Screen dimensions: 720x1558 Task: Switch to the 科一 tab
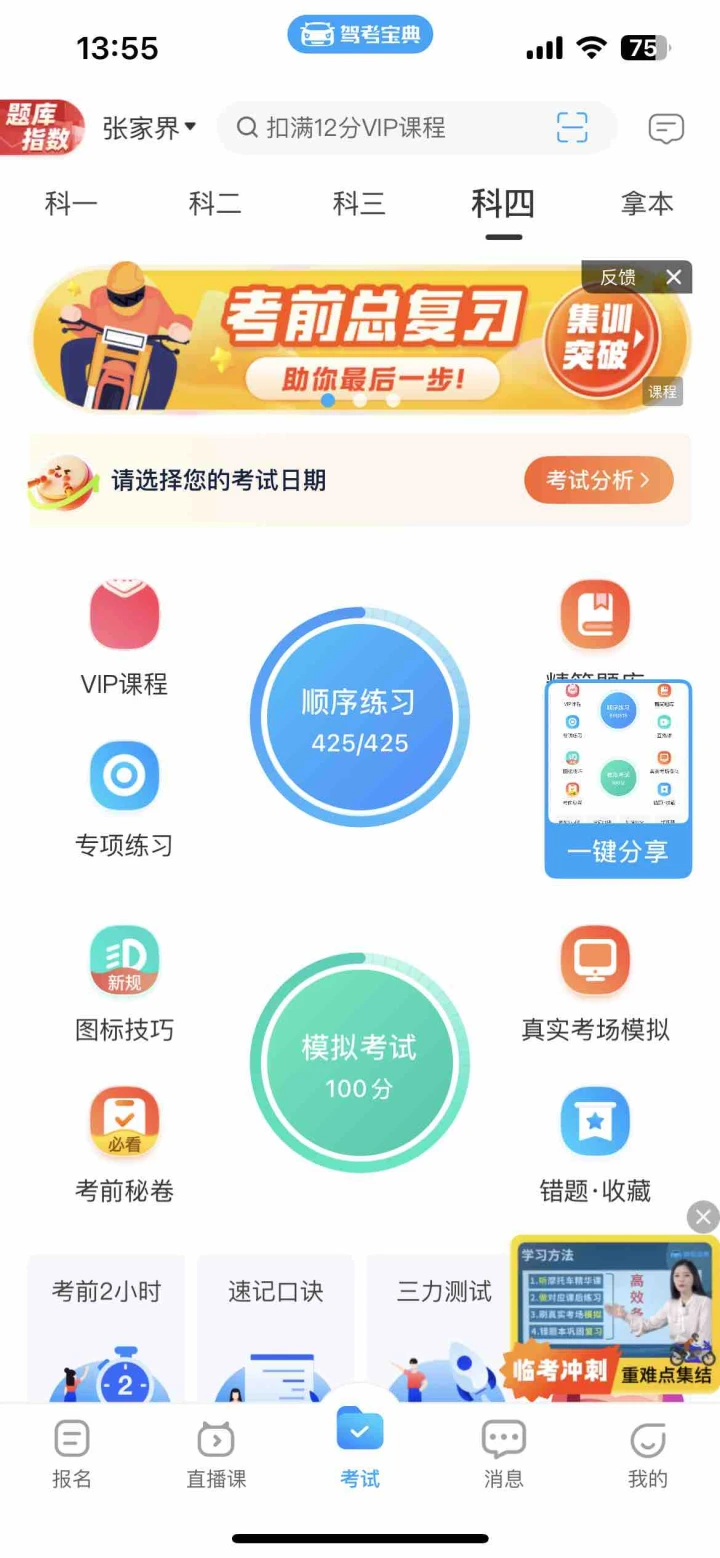click(71, 204)
